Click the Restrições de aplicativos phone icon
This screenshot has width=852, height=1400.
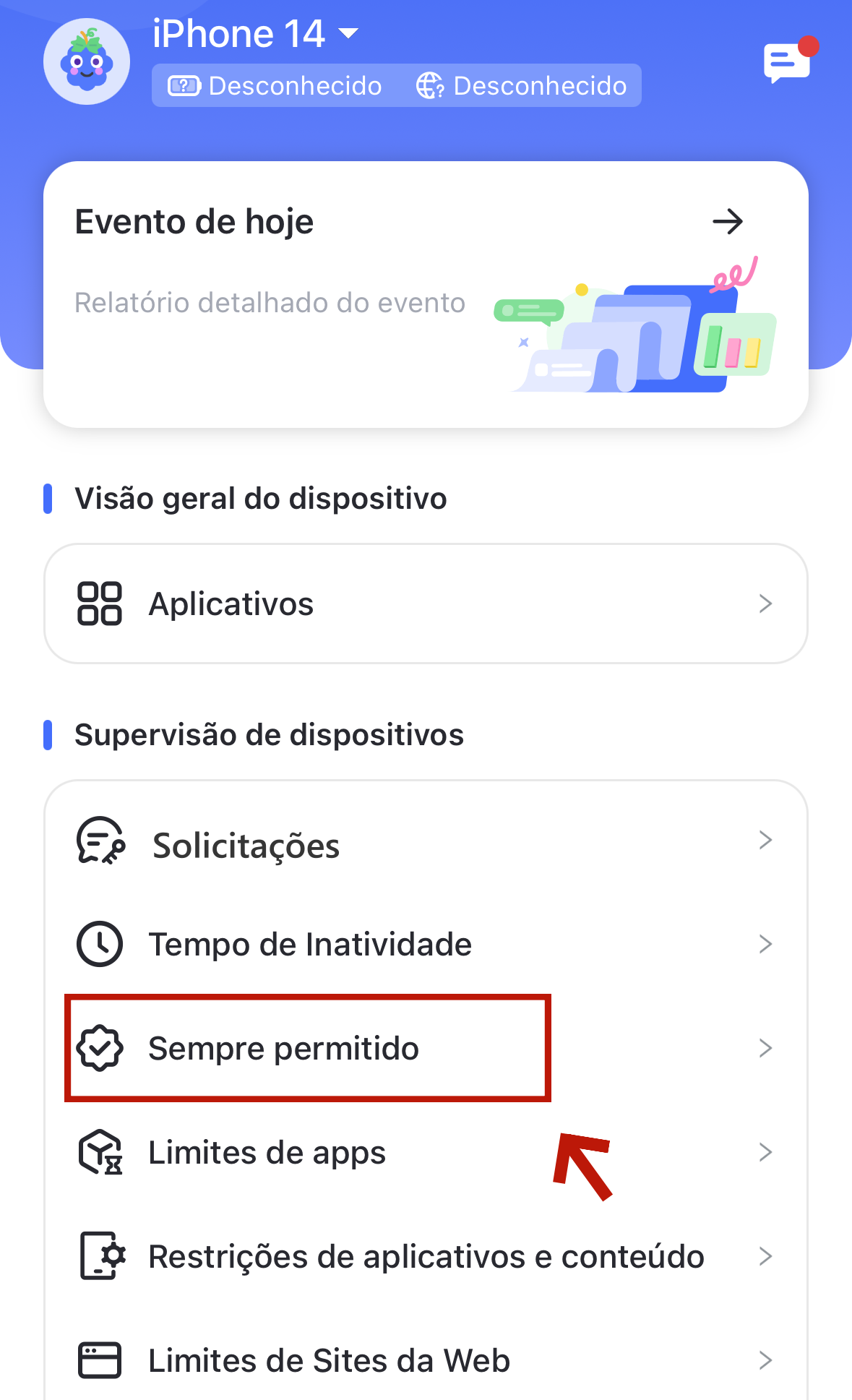pyautogui.click(x=100, y=1256)
